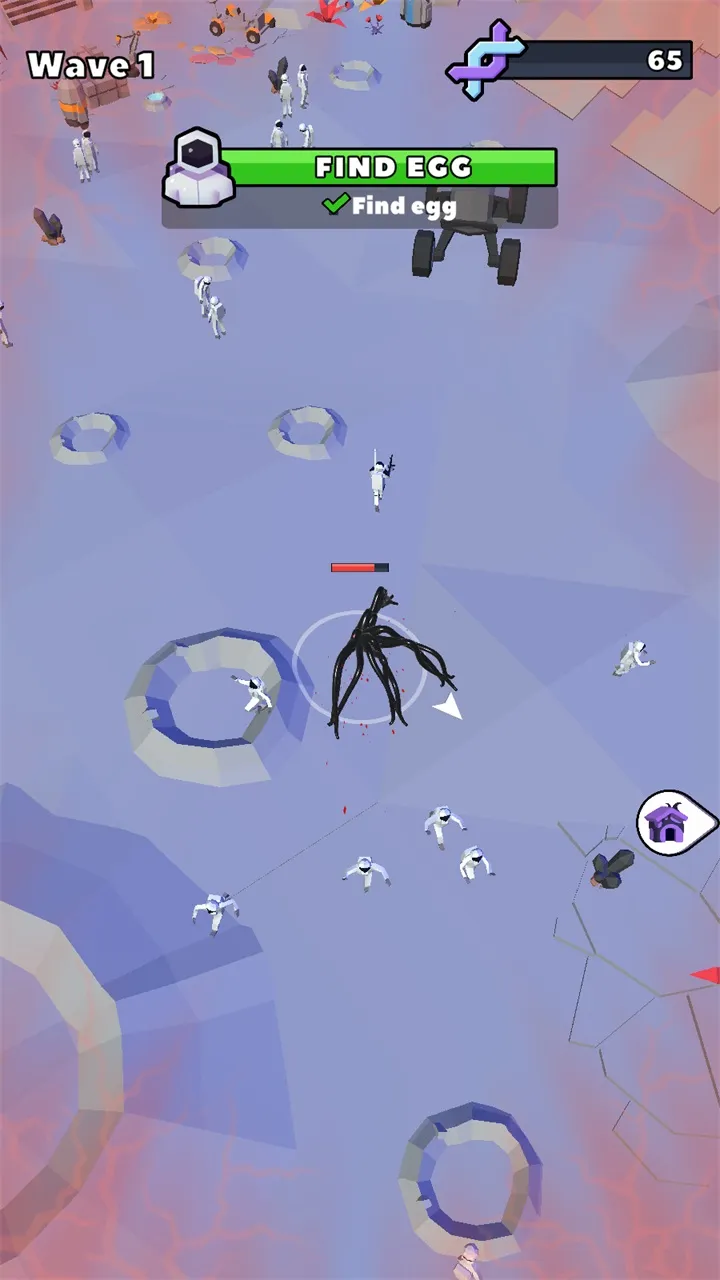720x1280 pixels.
Task: Tap the purple home base icon
Action: click(668, 823)
